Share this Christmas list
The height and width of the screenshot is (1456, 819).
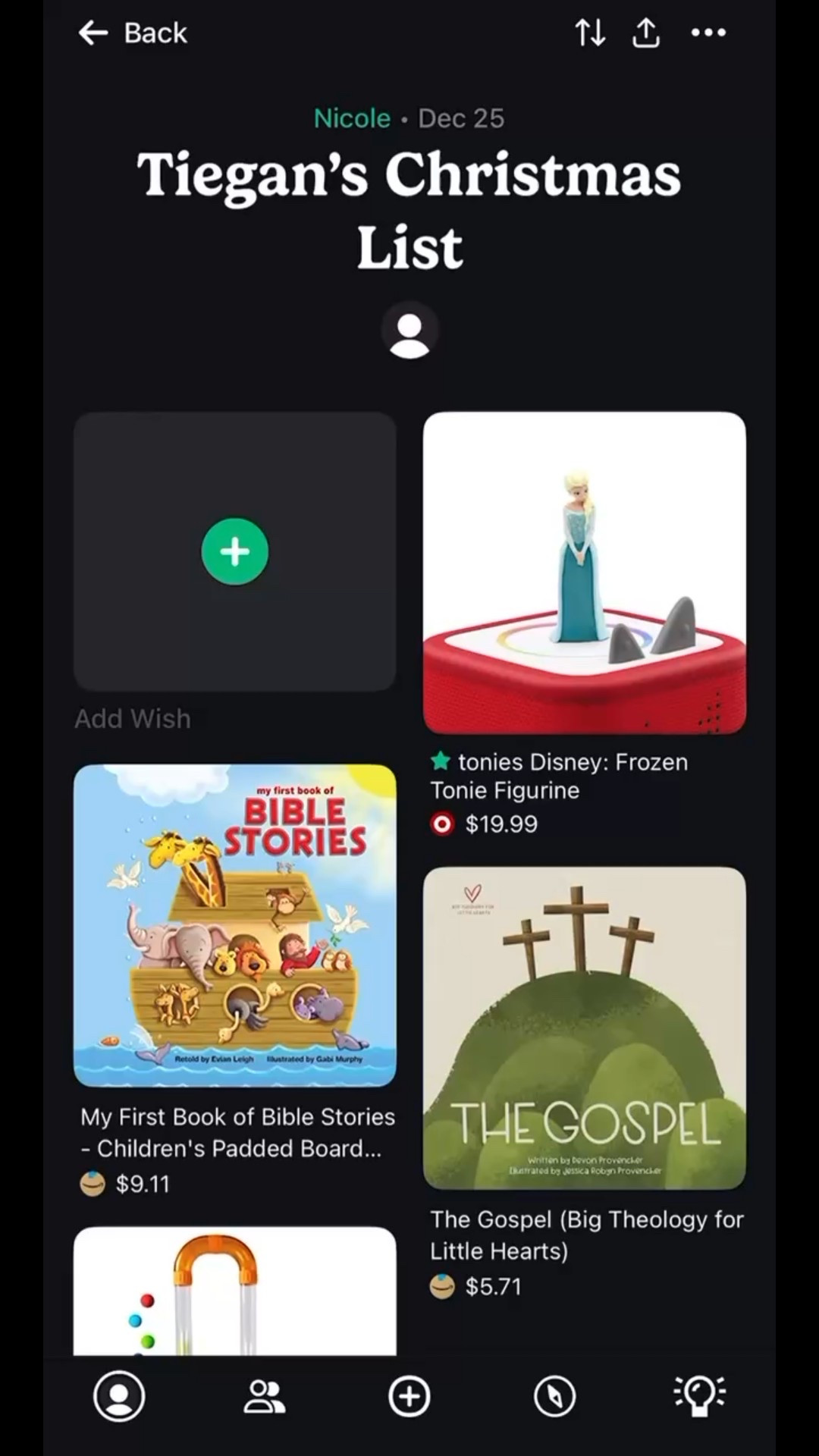[x=645, y=33]
